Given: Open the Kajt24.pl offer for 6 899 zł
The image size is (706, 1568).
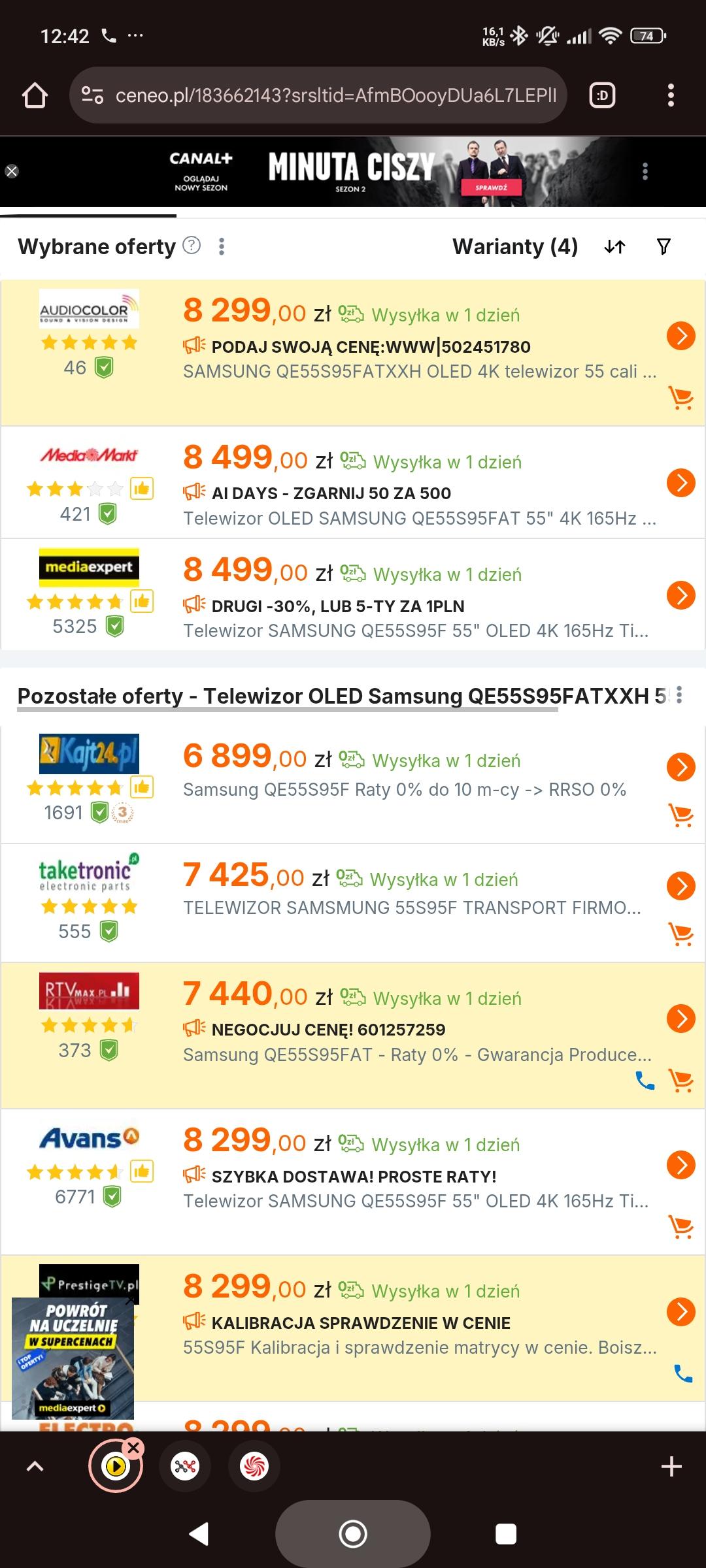Looking at the screenshot, I should click(681, 767).
